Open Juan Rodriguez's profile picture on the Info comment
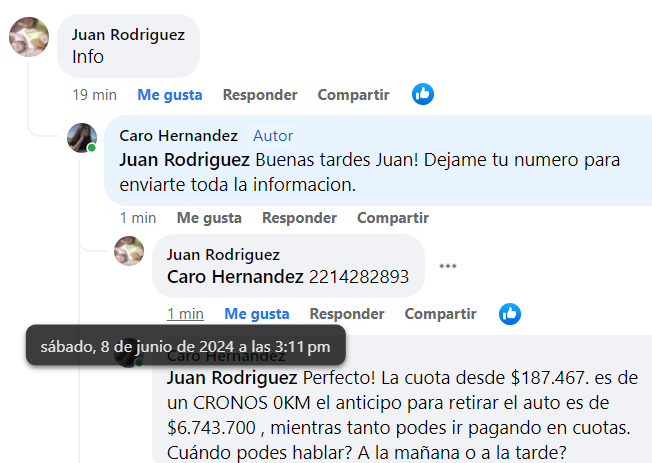The width and height of the screenshot is (652, 463). click(29, 37)
